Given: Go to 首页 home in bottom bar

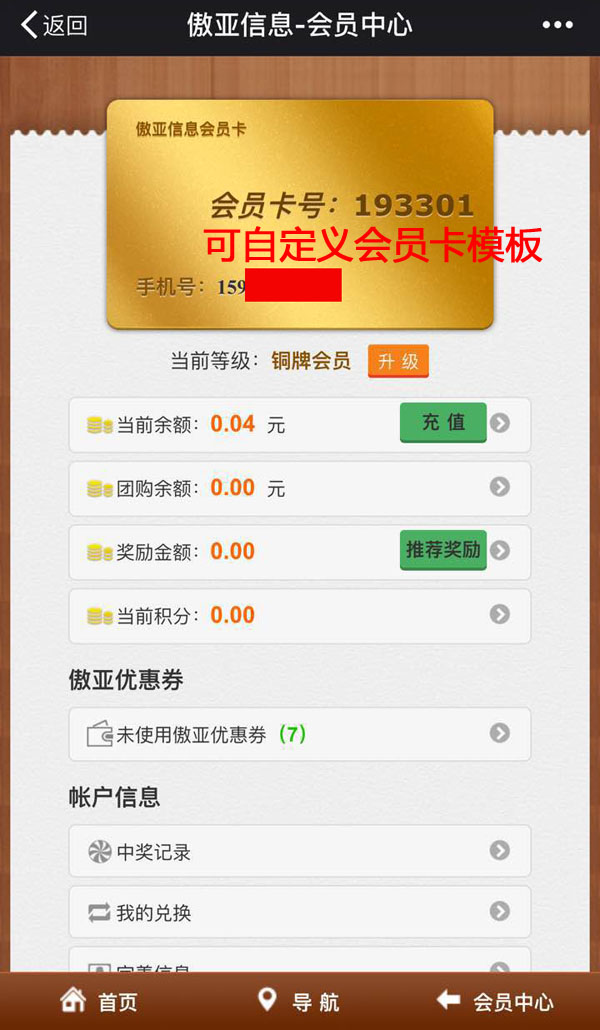Looking at the screenshot, I should click(x=99, y=1001).
